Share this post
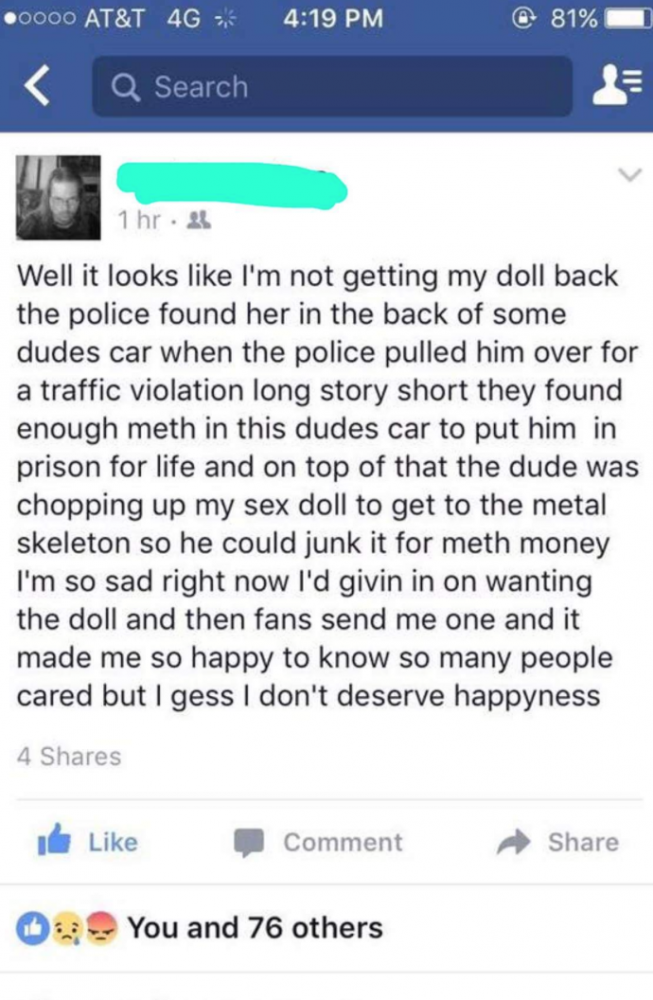This screenshot has height=1000, width=653. [560, 842]
